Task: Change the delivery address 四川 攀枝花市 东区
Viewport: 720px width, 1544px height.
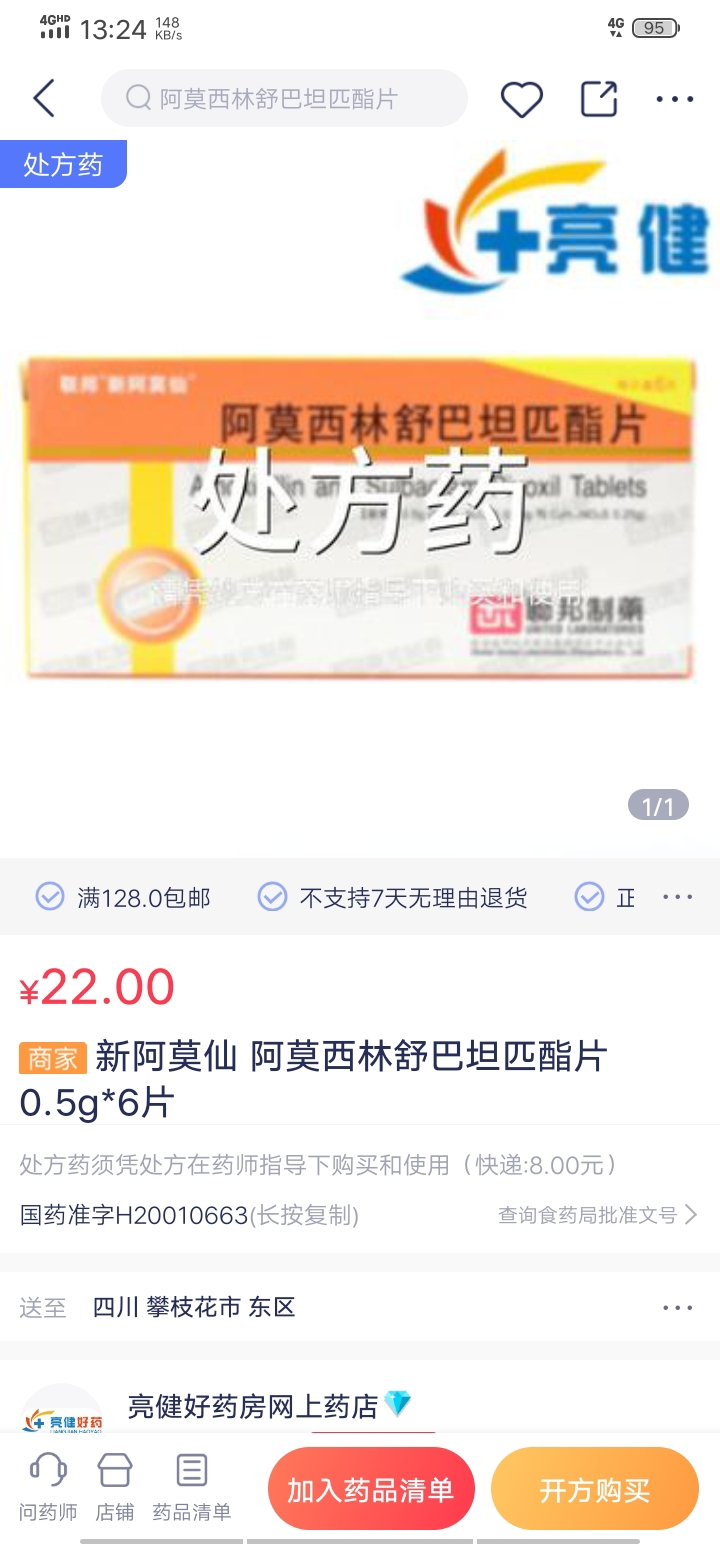Action: [x=194, y=1307]
